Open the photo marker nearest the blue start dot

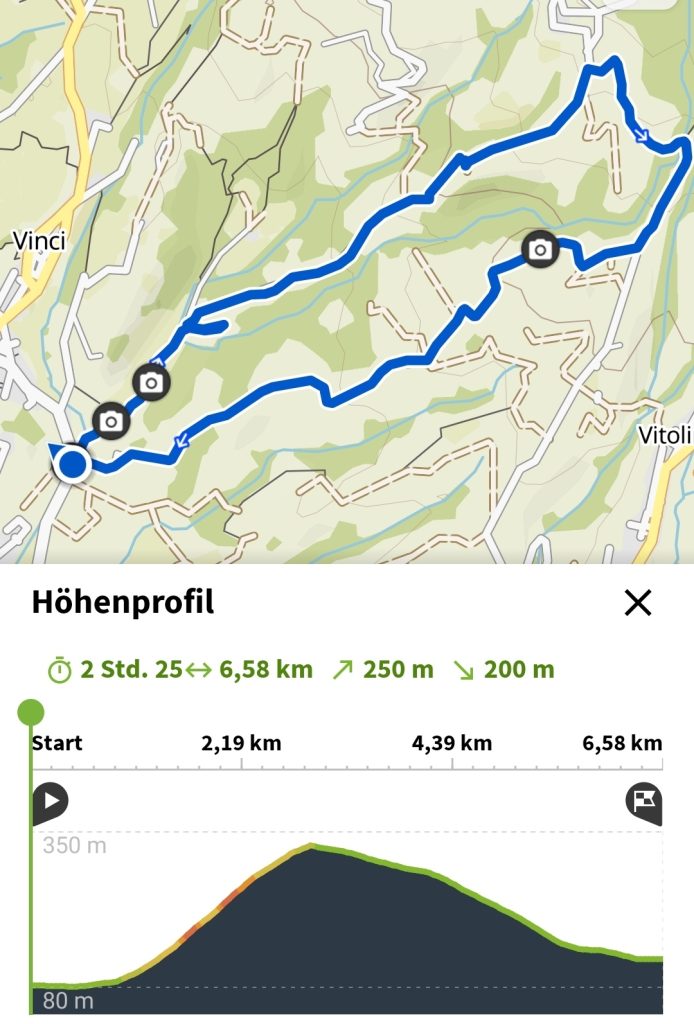(x=111, y=421)
